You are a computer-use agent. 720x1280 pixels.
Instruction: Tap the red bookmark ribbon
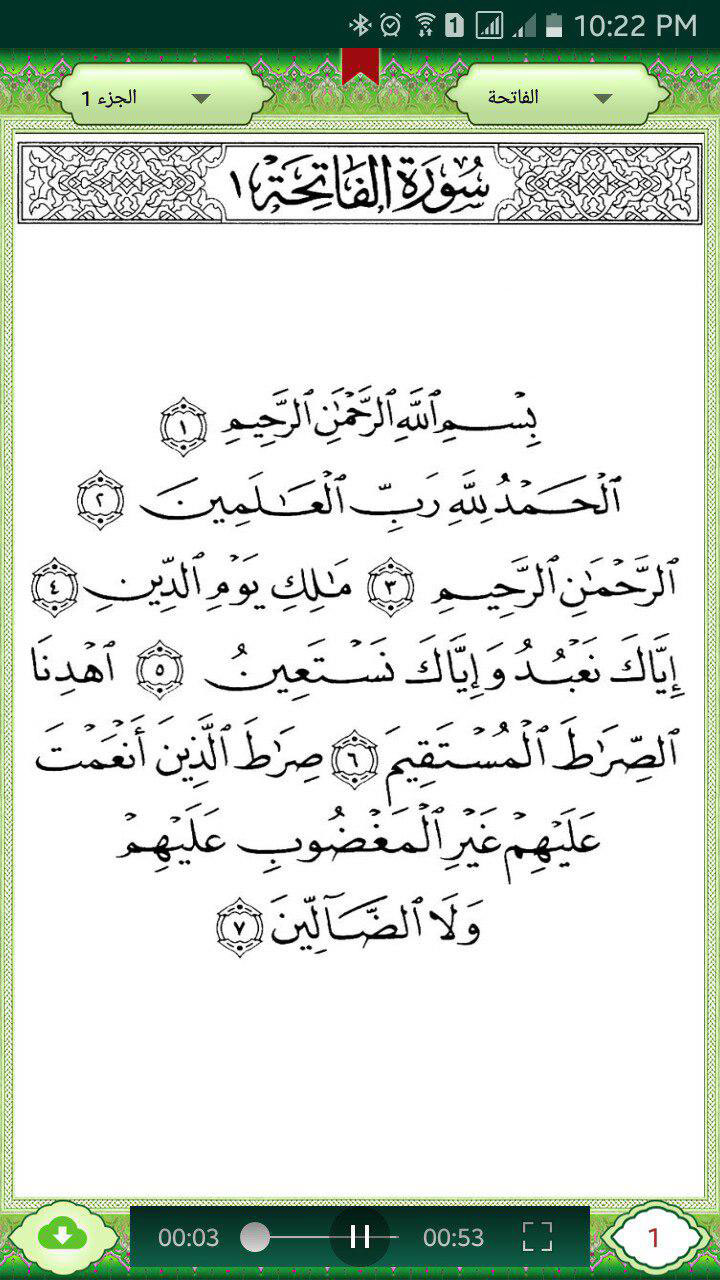pos(358,66)
